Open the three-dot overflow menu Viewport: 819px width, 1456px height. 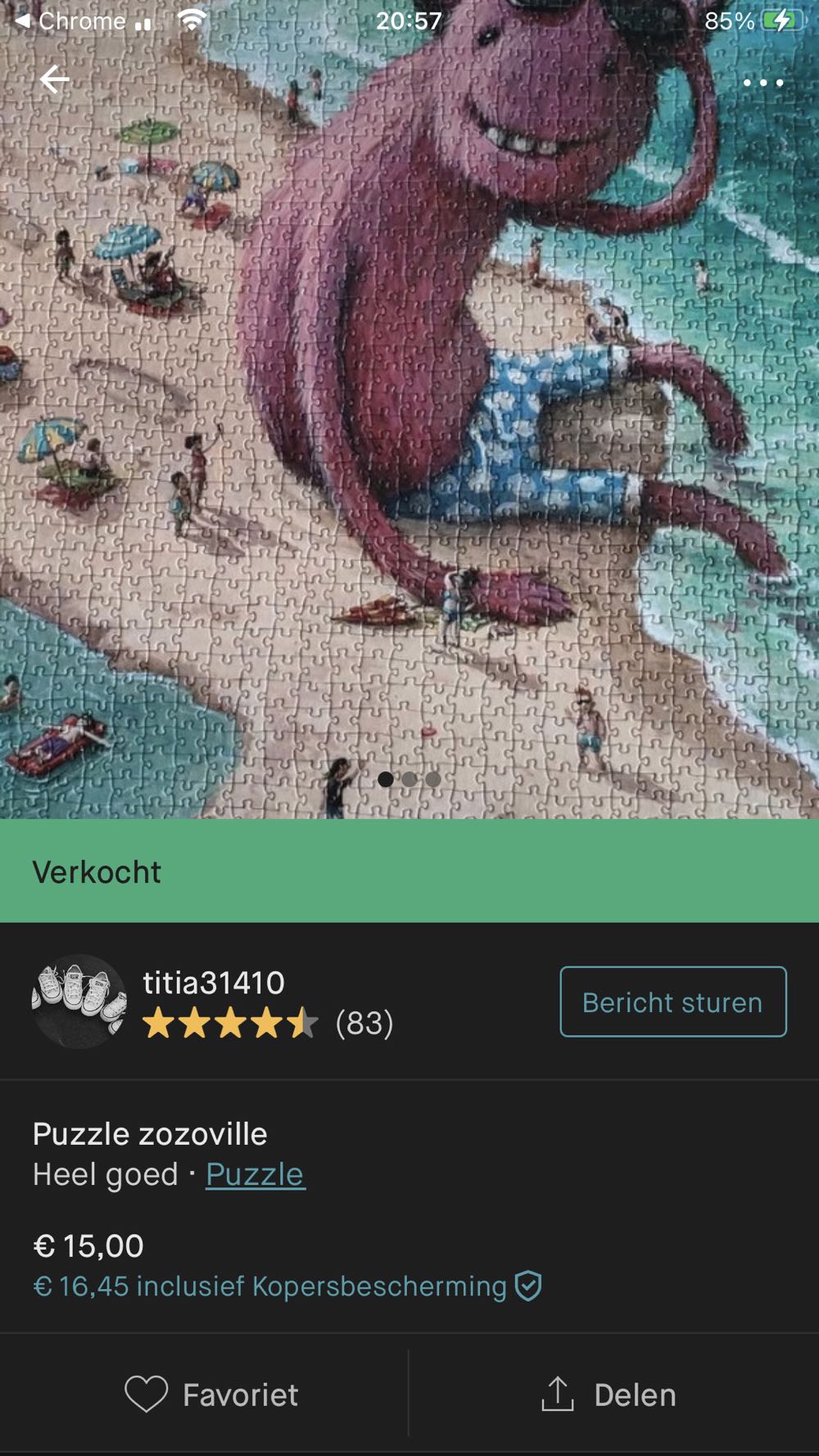[763, 82]
